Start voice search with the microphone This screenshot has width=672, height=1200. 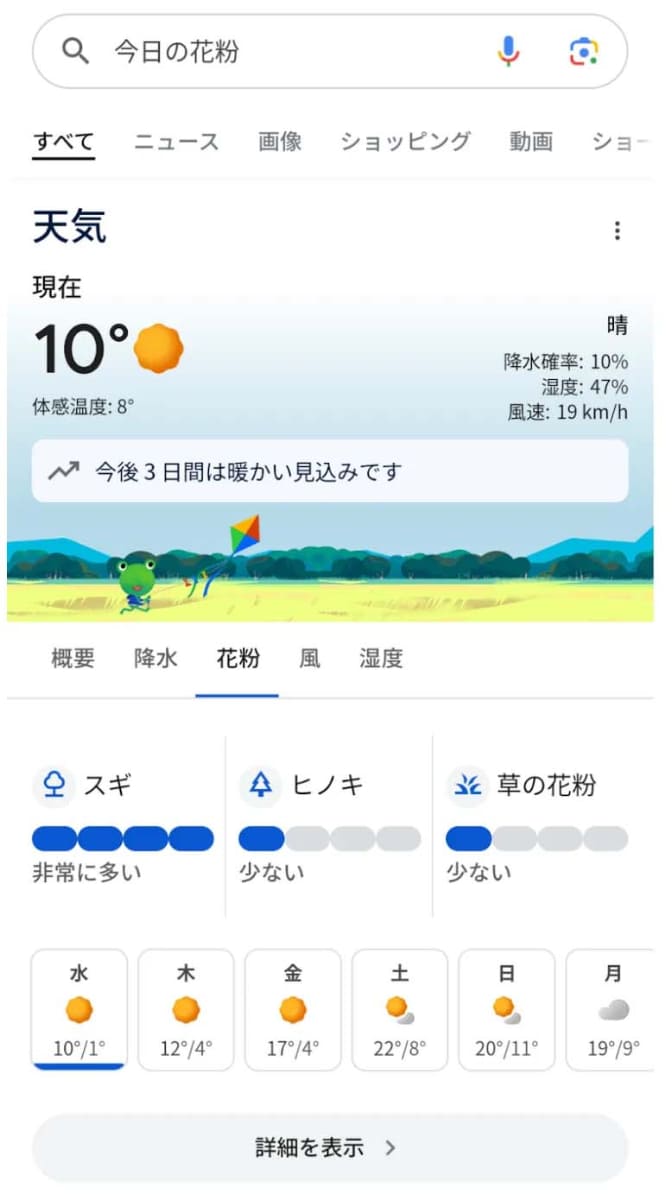pyautogui.click(x=509, y=51)
